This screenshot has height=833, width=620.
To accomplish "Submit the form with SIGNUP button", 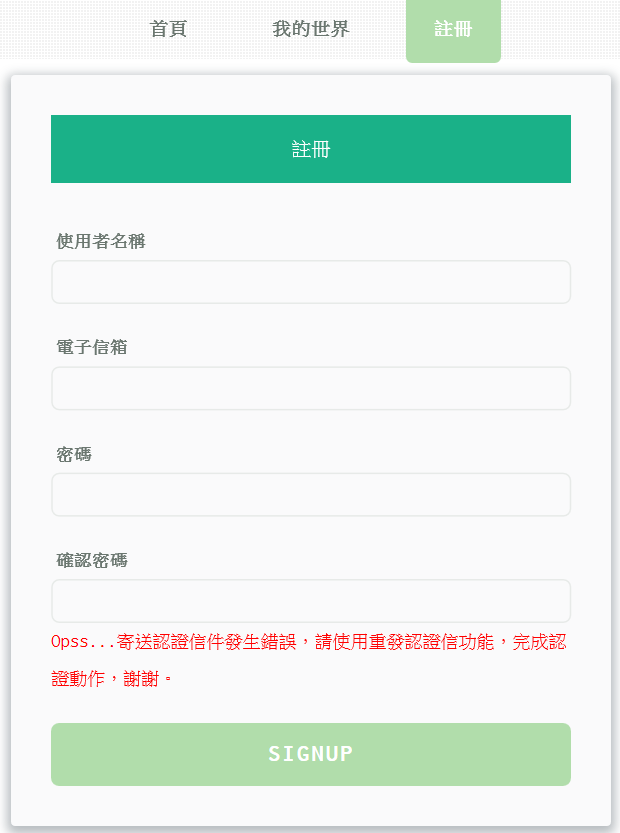I will (x=311, y=754).
